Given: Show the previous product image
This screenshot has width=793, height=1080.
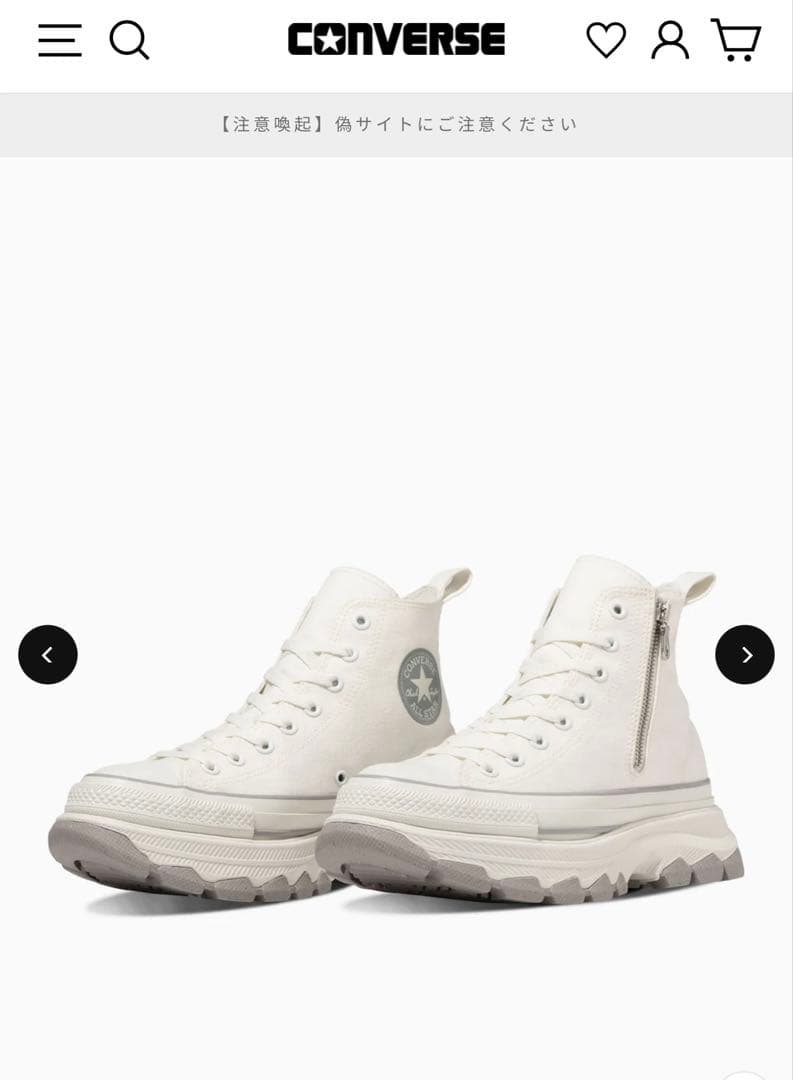Looking at the screenshot, I should click(x=48, y=655).
